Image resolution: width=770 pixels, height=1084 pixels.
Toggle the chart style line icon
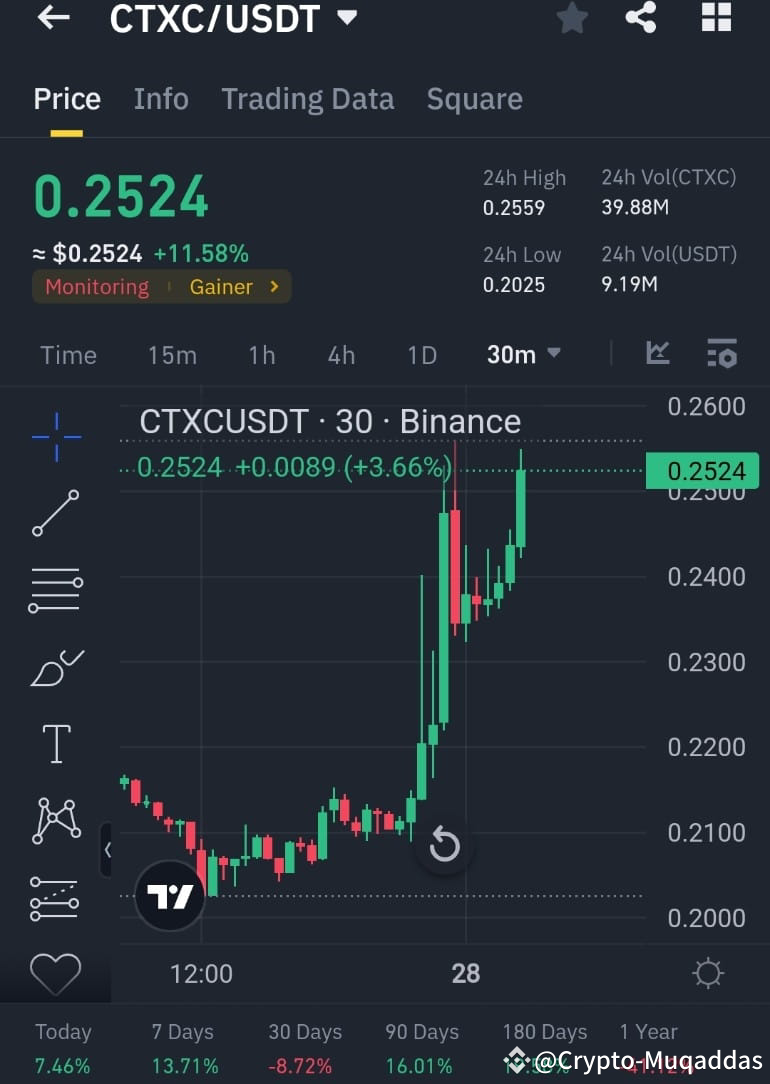click(658, 354)
